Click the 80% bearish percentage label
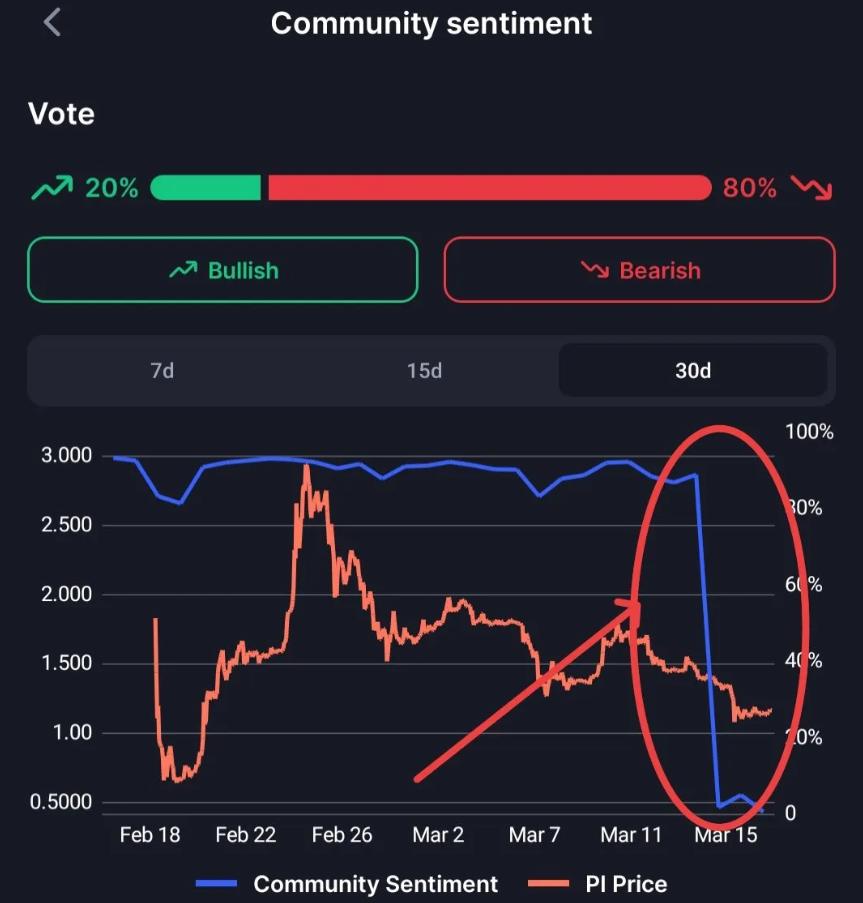This screenshot has width=863, height=903. coord(750,188)
